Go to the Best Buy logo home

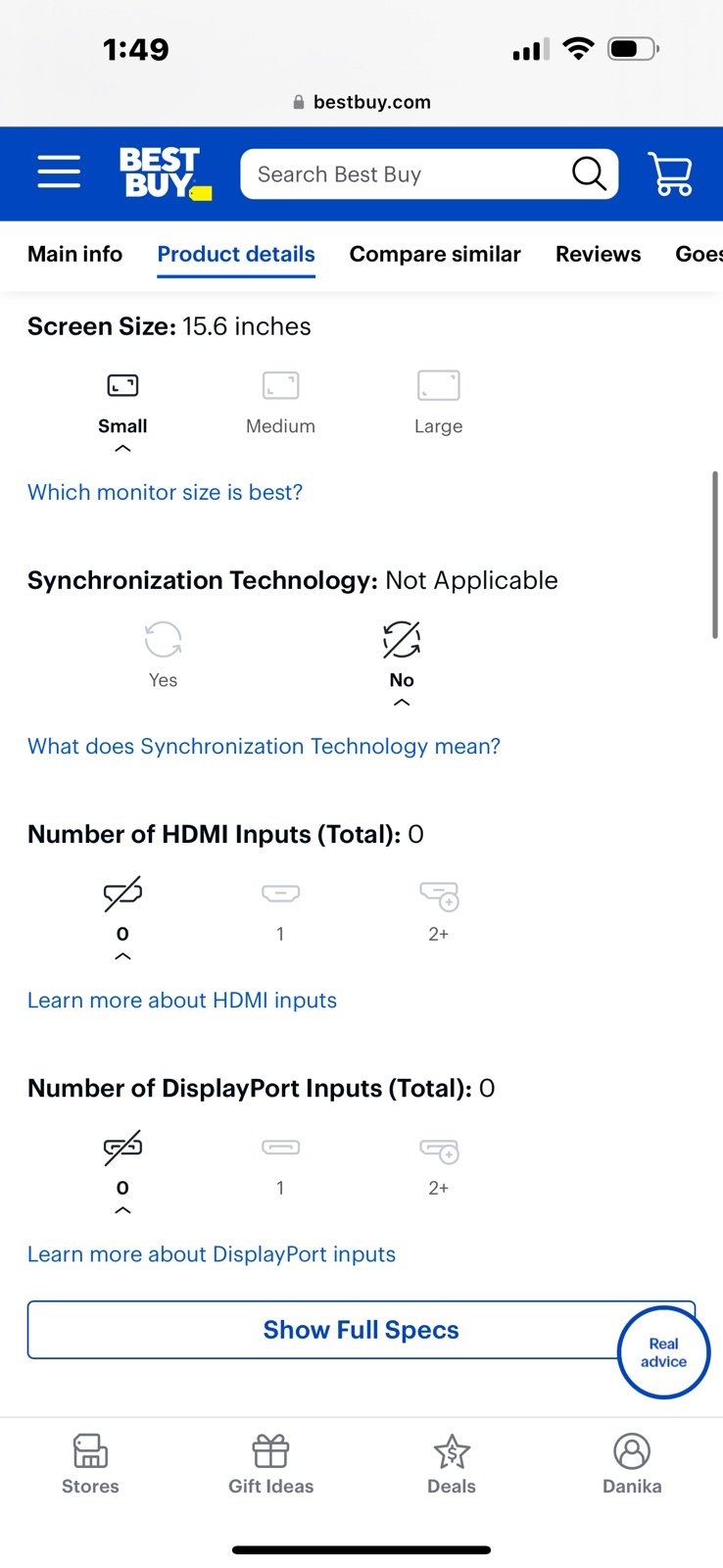tap(165, 173)
